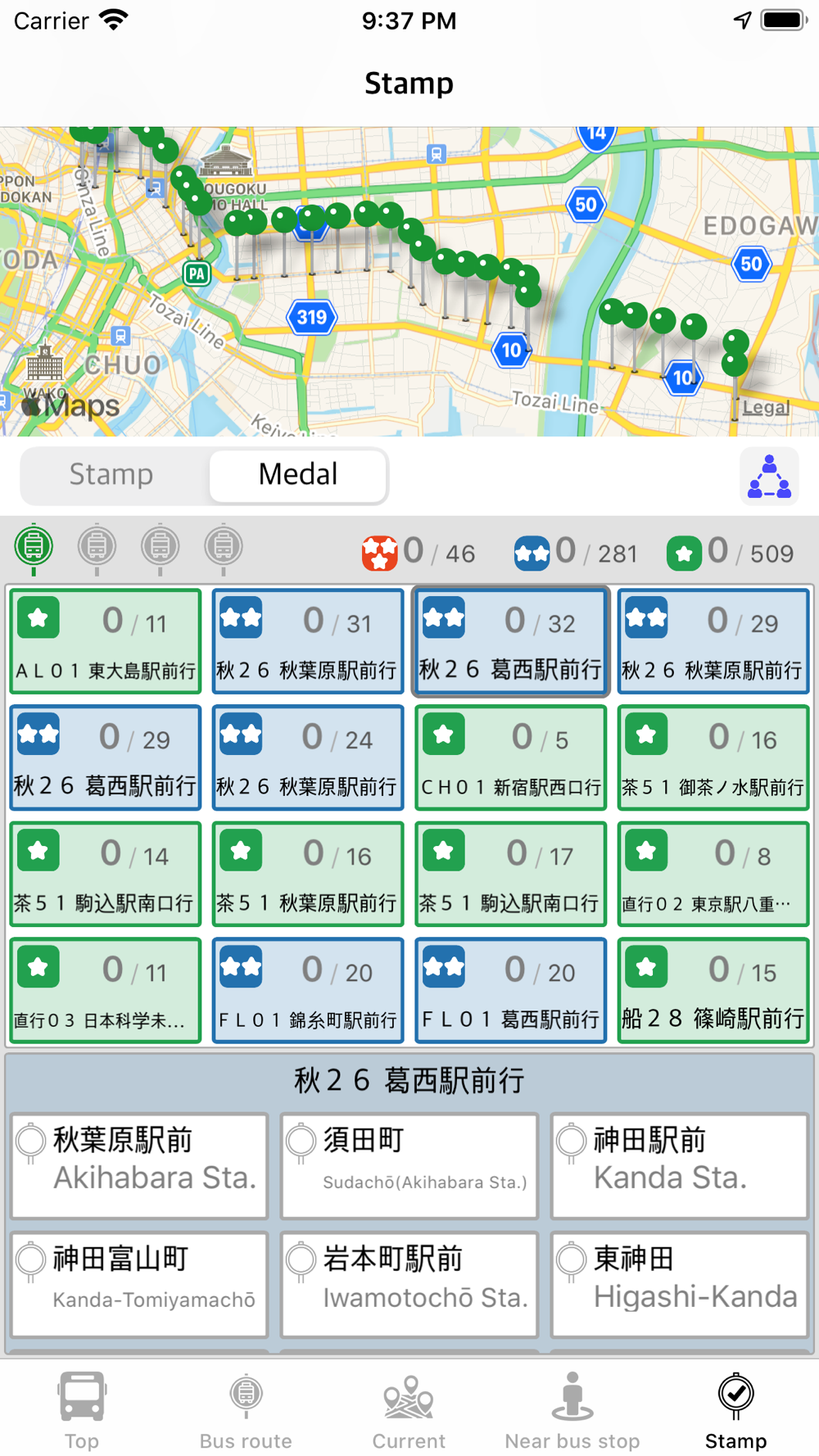Select the Medal segment

pyautogui.click(x=298, y=475)
